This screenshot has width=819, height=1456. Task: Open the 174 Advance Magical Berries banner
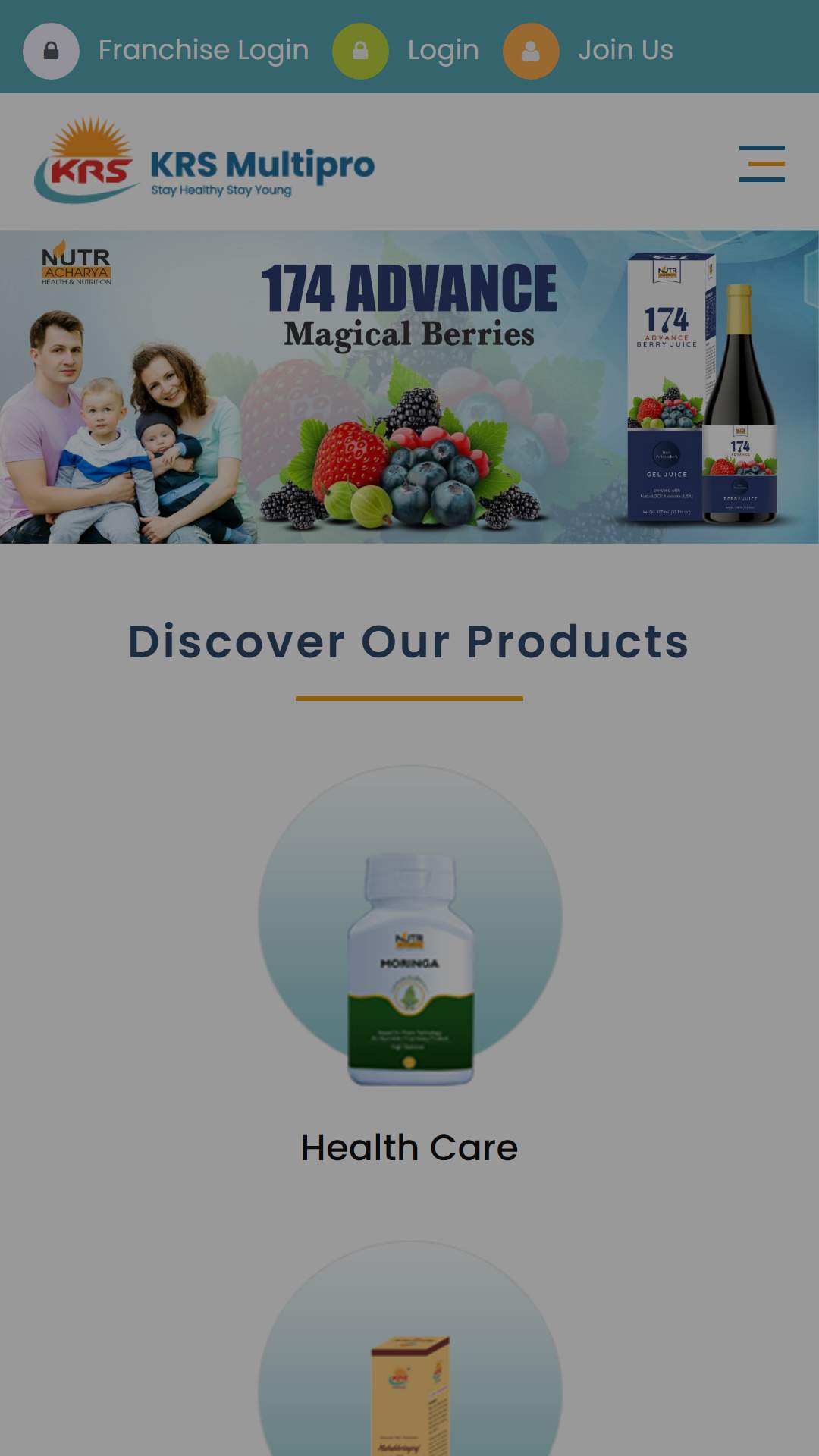[409, 387]
